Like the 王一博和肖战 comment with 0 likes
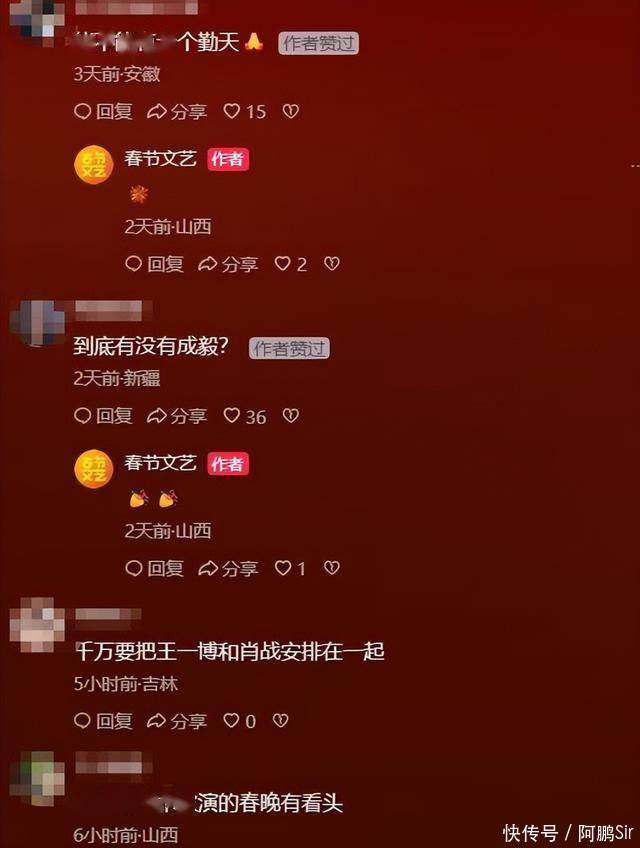640x848 pixels. click(x=240, y=720)
